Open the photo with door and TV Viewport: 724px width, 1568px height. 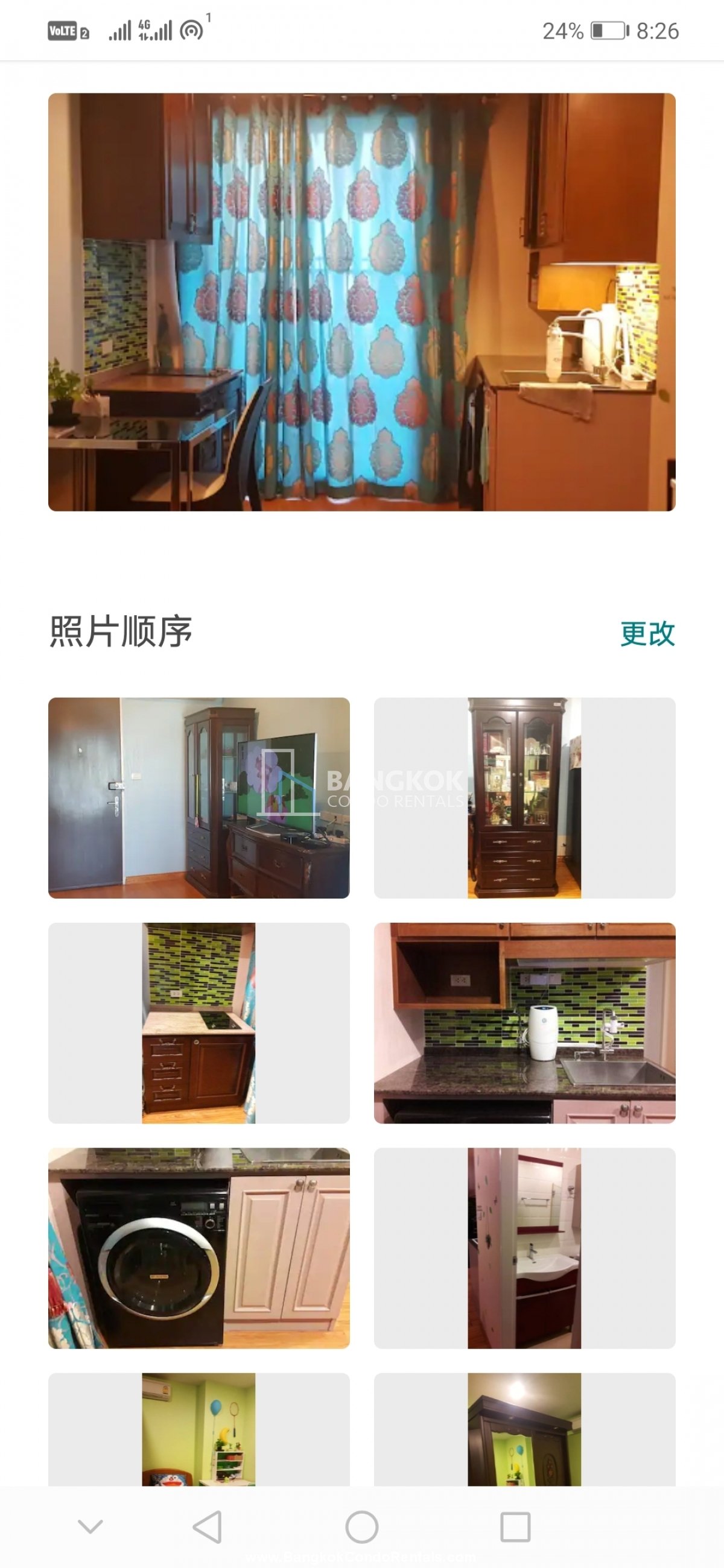[x=198, y=797]
